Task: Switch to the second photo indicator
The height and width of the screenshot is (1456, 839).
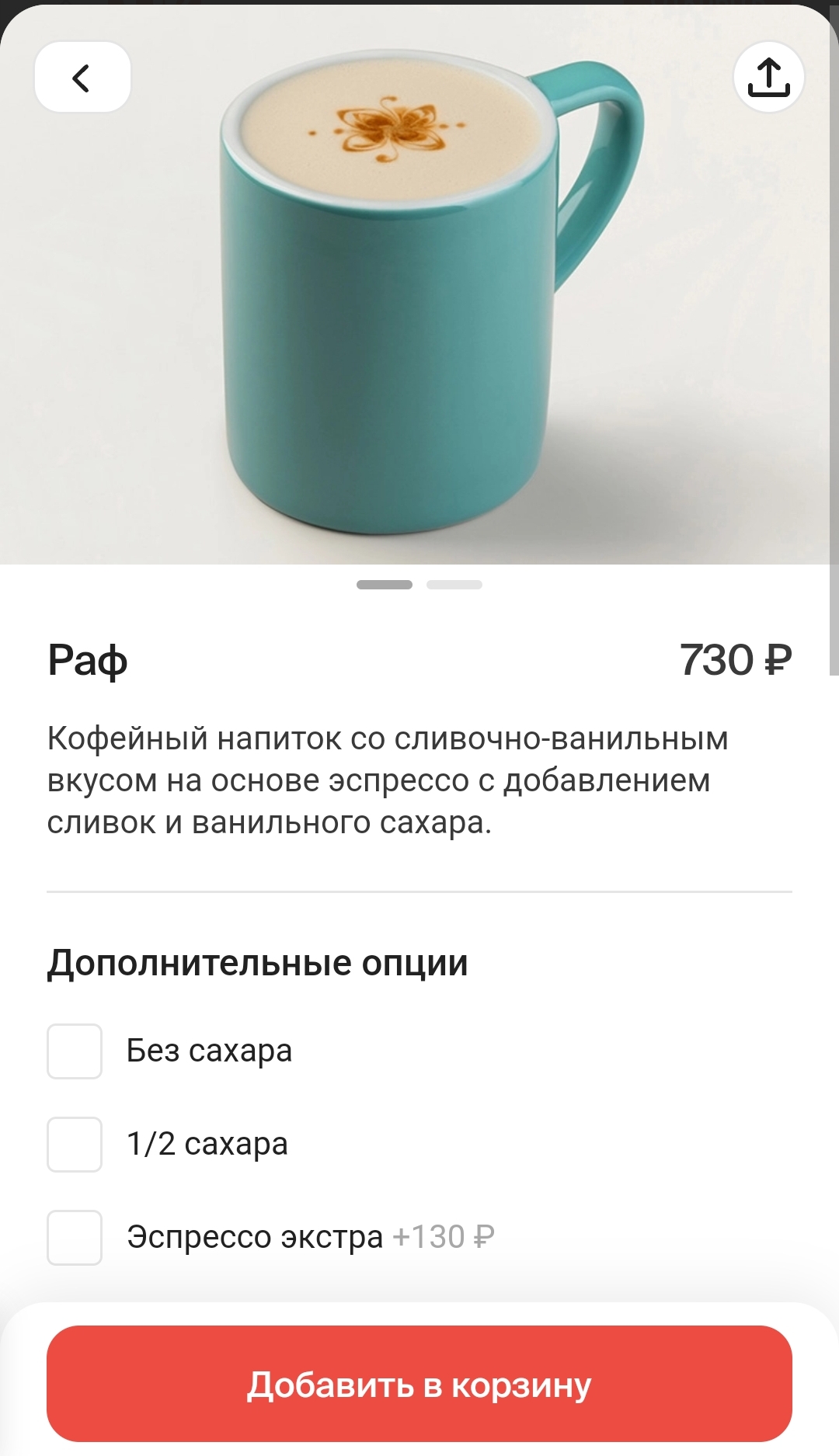Action: pos(454,585)
